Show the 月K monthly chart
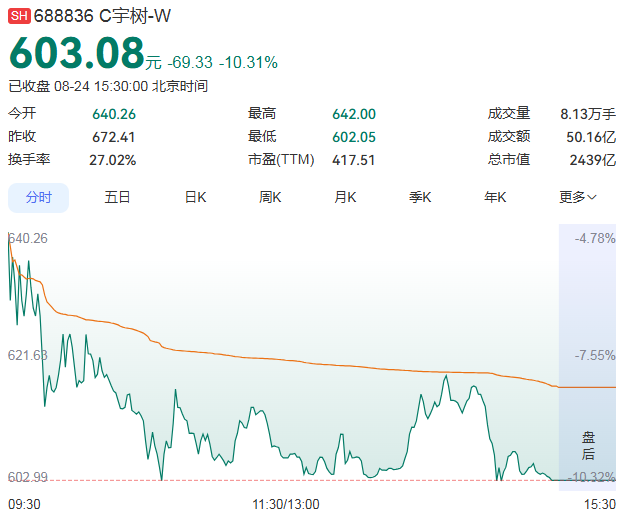629x516 pixels. (345, 197)
